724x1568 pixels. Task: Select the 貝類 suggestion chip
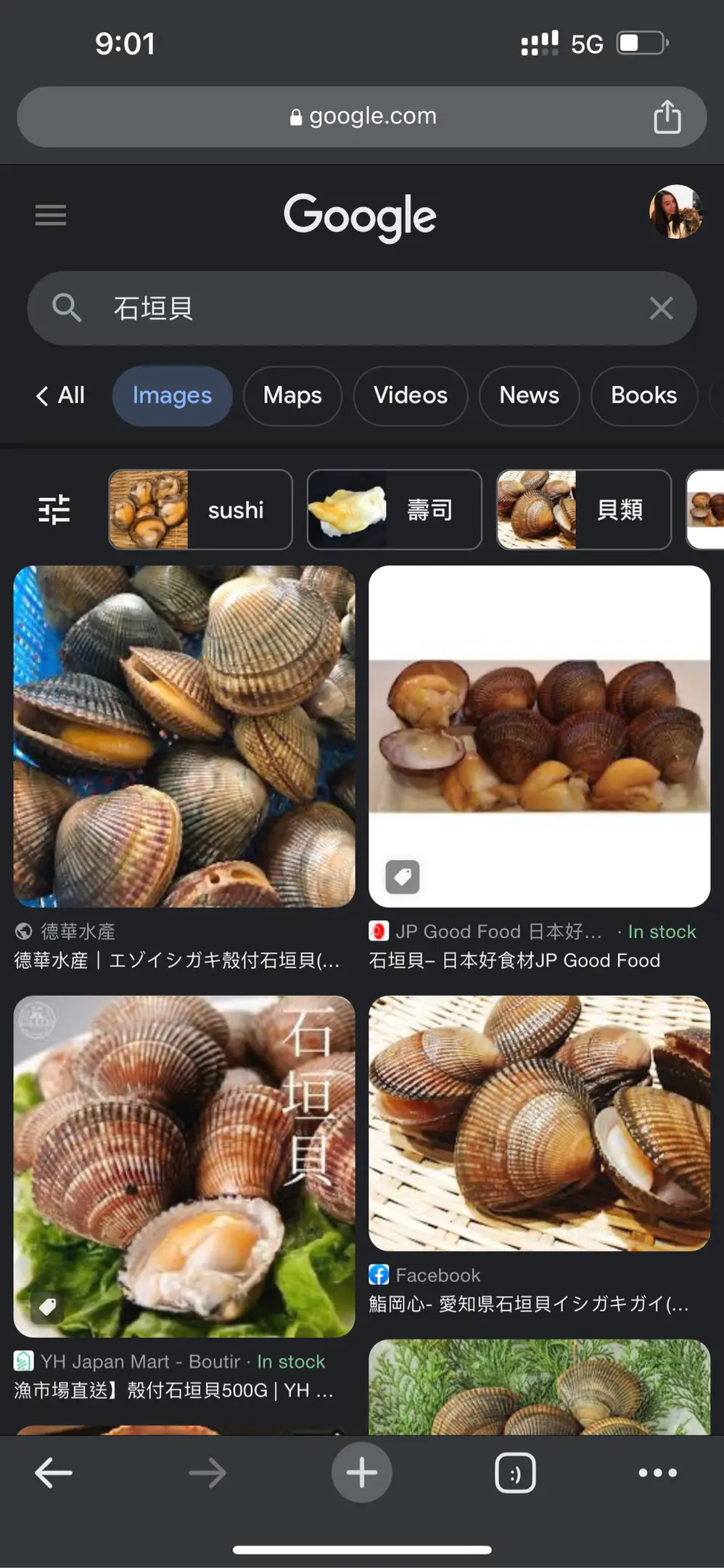click(584, 510)
